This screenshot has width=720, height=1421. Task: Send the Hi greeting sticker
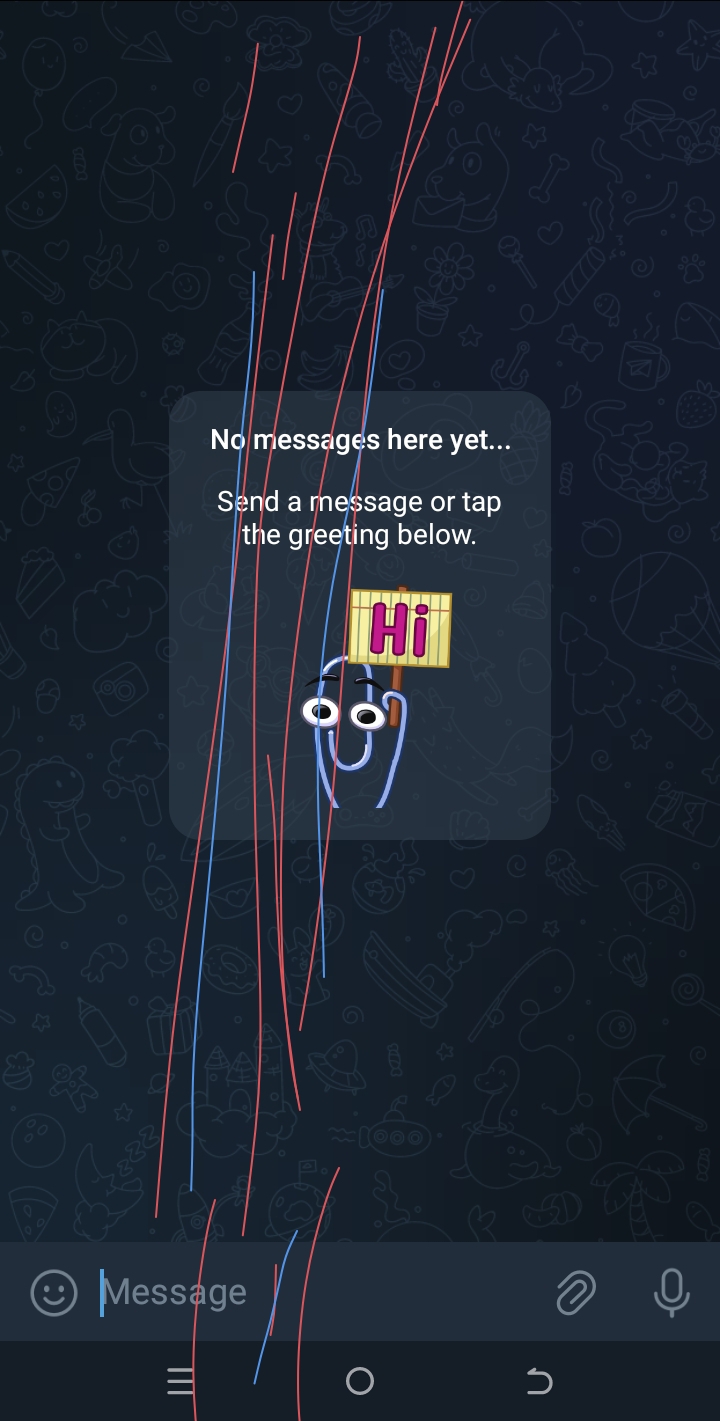coord(376,696)
